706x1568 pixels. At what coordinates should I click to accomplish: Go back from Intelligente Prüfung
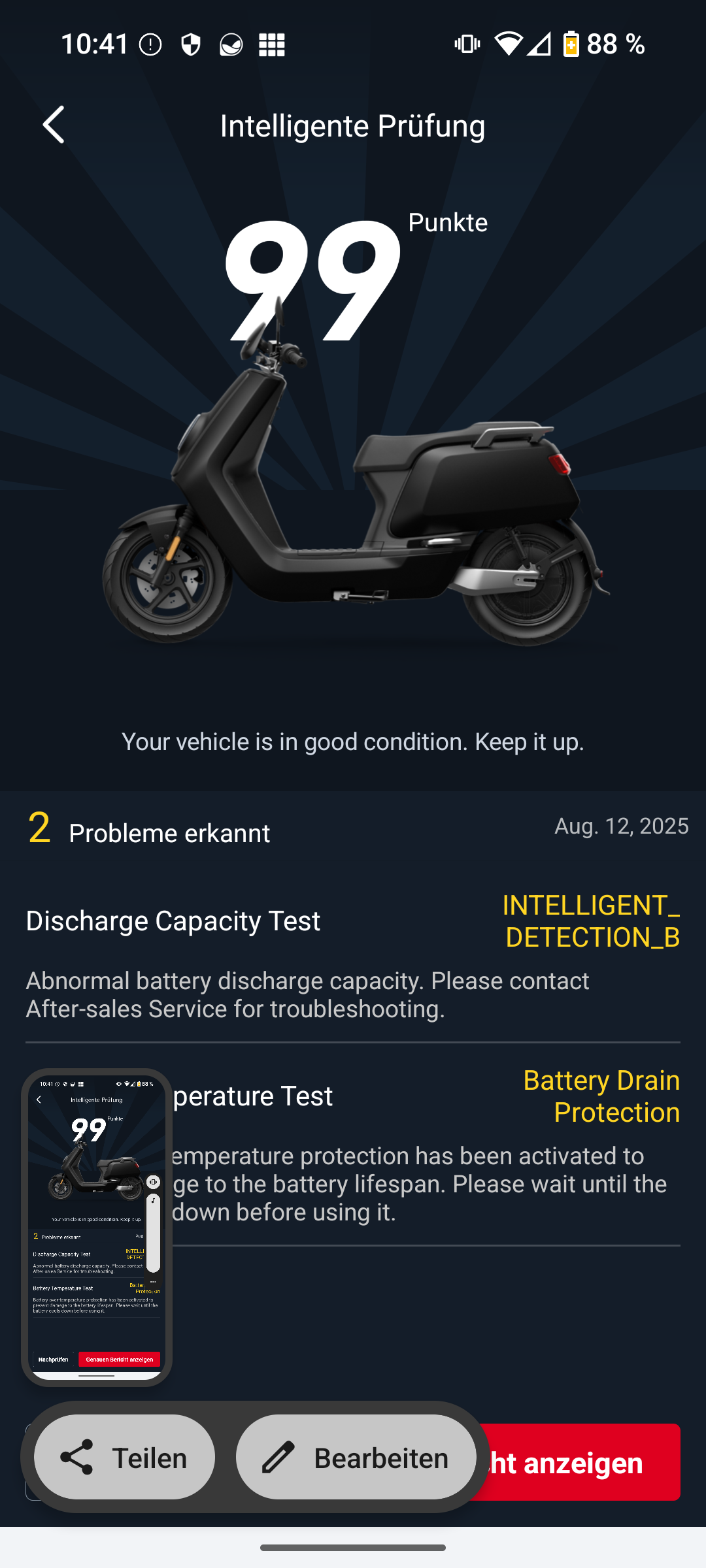[x=54, y=125]
